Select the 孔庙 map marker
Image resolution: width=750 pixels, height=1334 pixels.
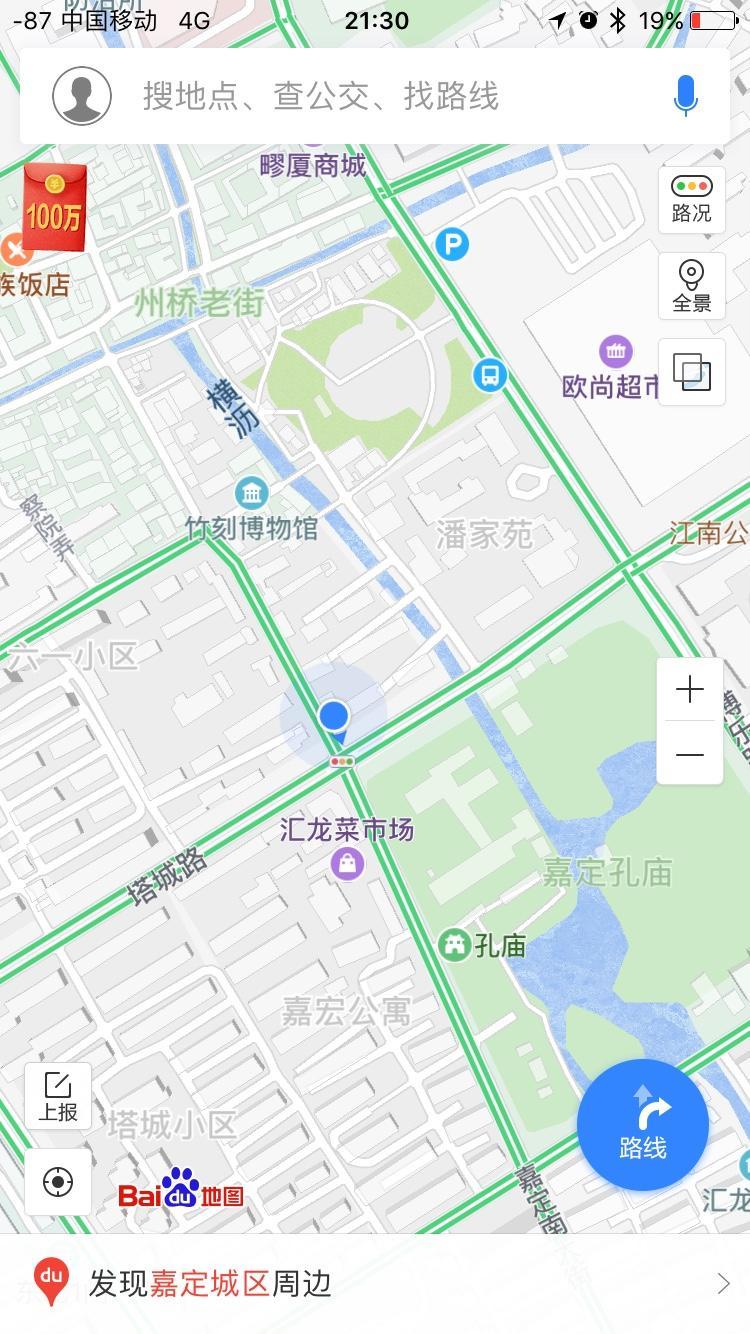455,944
